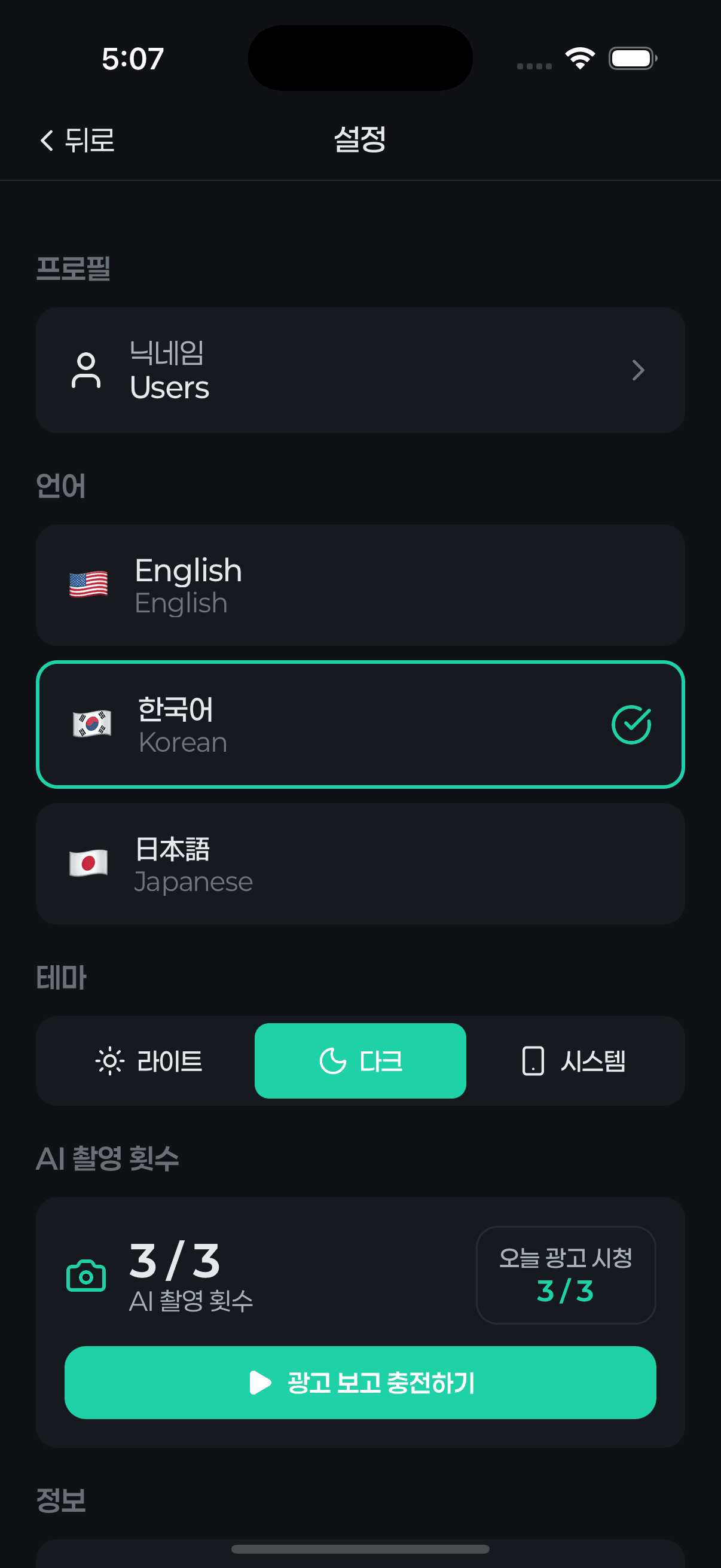This screenshot has height=1568, width=721.
Task: Open nickname settings via the chevron
Action: pyautogui.click(x=638, y=370)
